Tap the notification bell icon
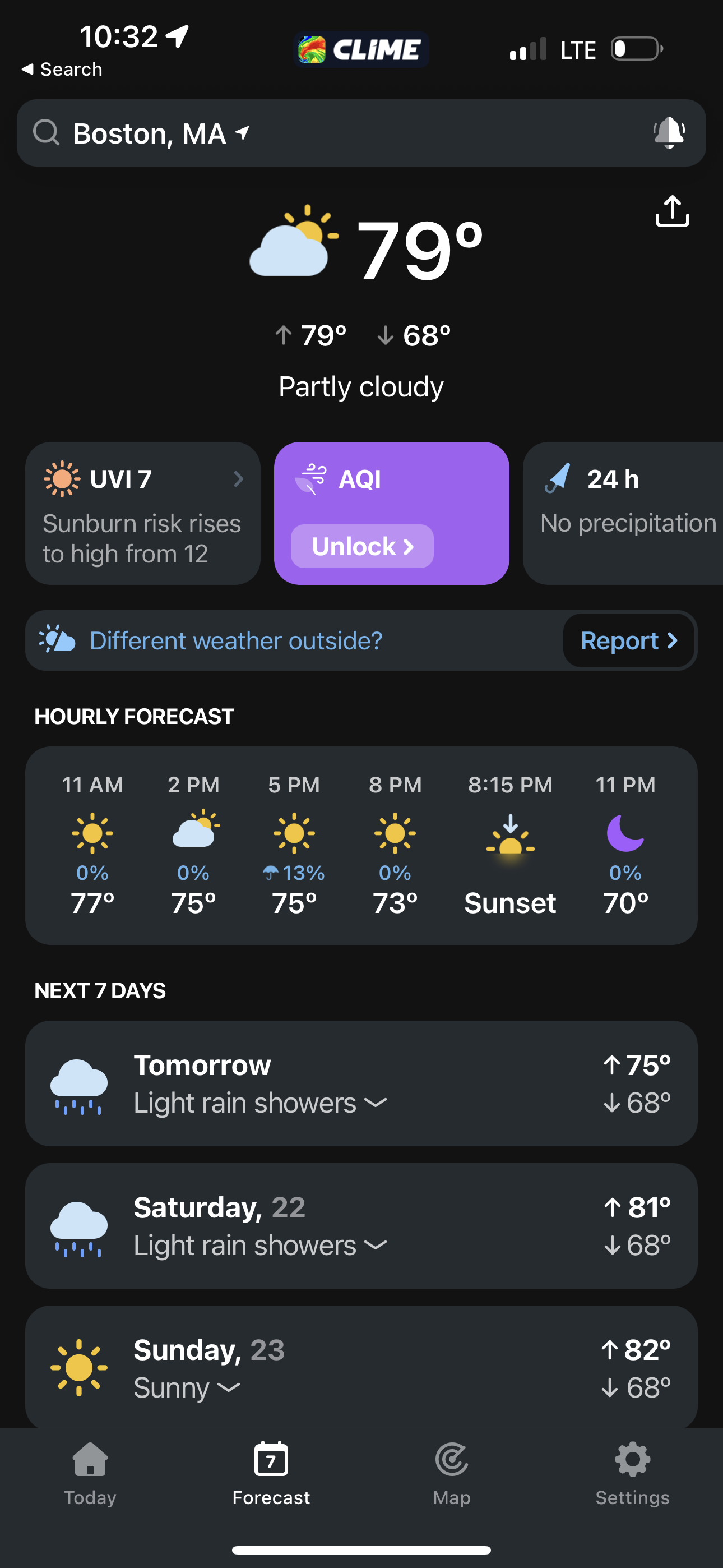This screenshot has height=1568, width=723. [x=668, y=133]
